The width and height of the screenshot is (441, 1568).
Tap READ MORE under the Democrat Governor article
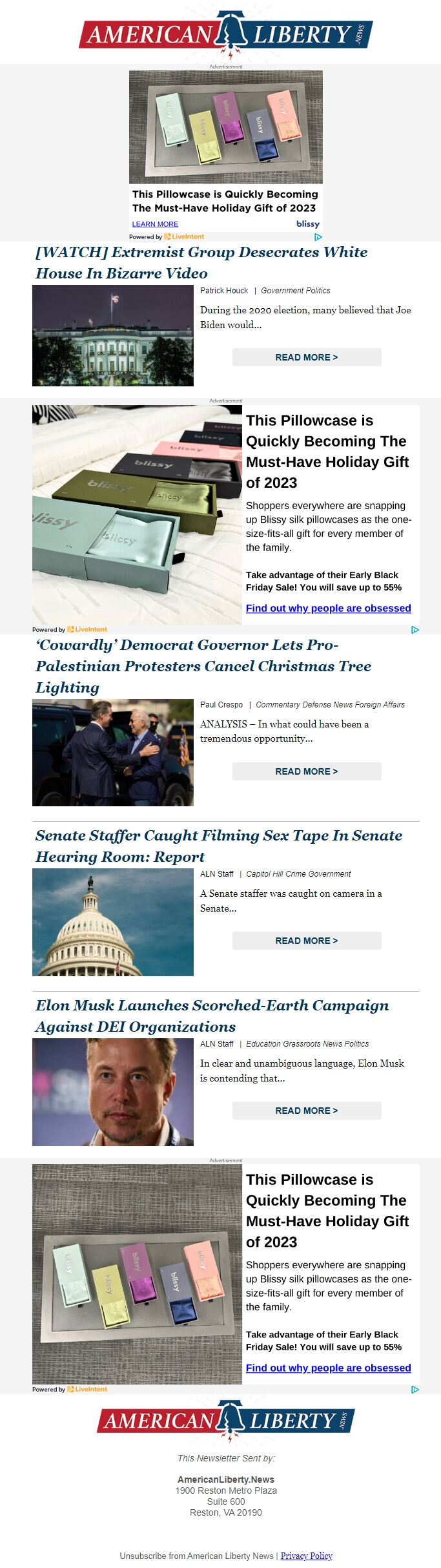click(x=307, y=771)
